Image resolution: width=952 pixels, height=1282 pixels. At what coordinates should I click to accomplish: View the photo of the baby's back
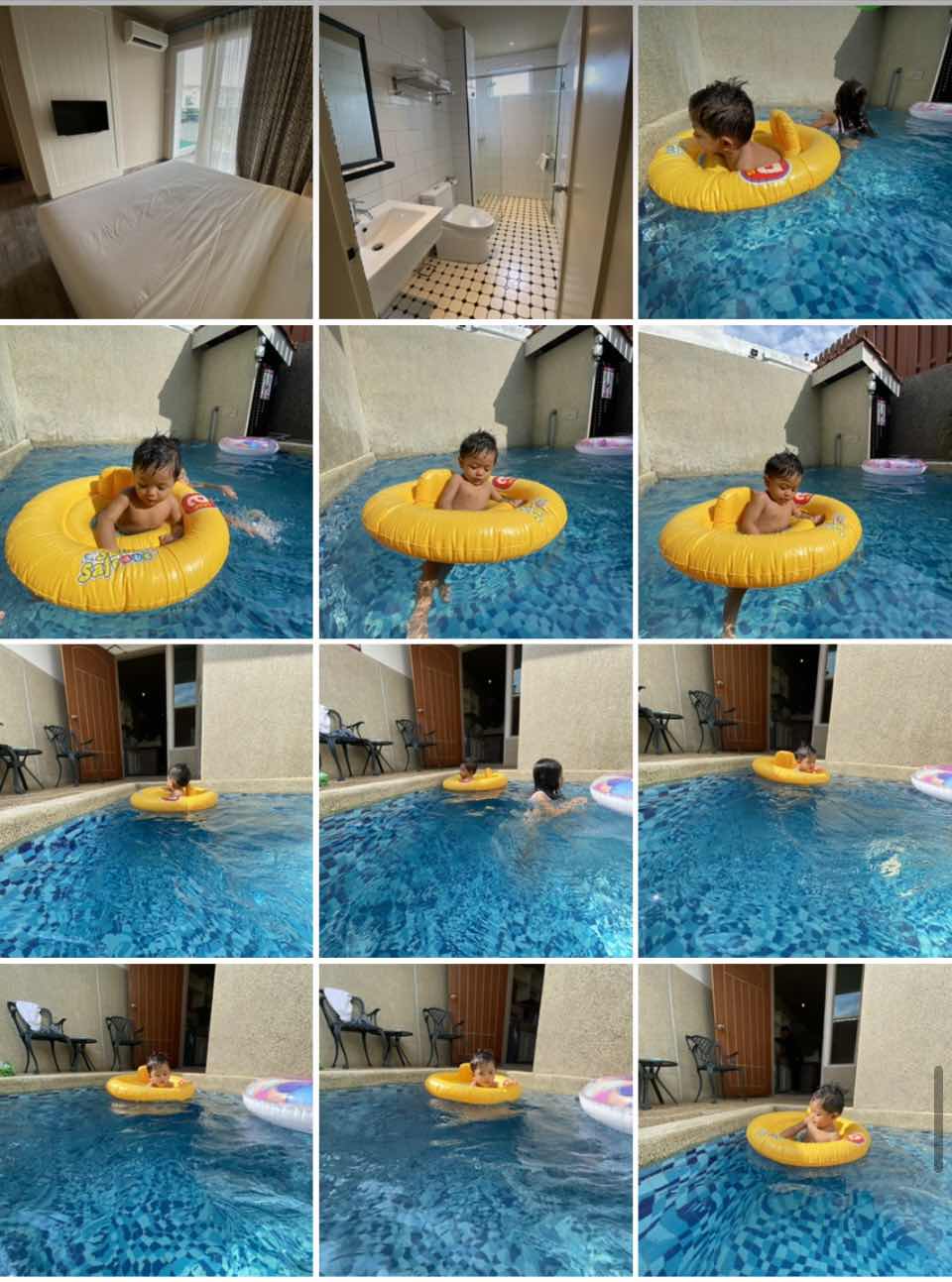(x=794, y=162)
